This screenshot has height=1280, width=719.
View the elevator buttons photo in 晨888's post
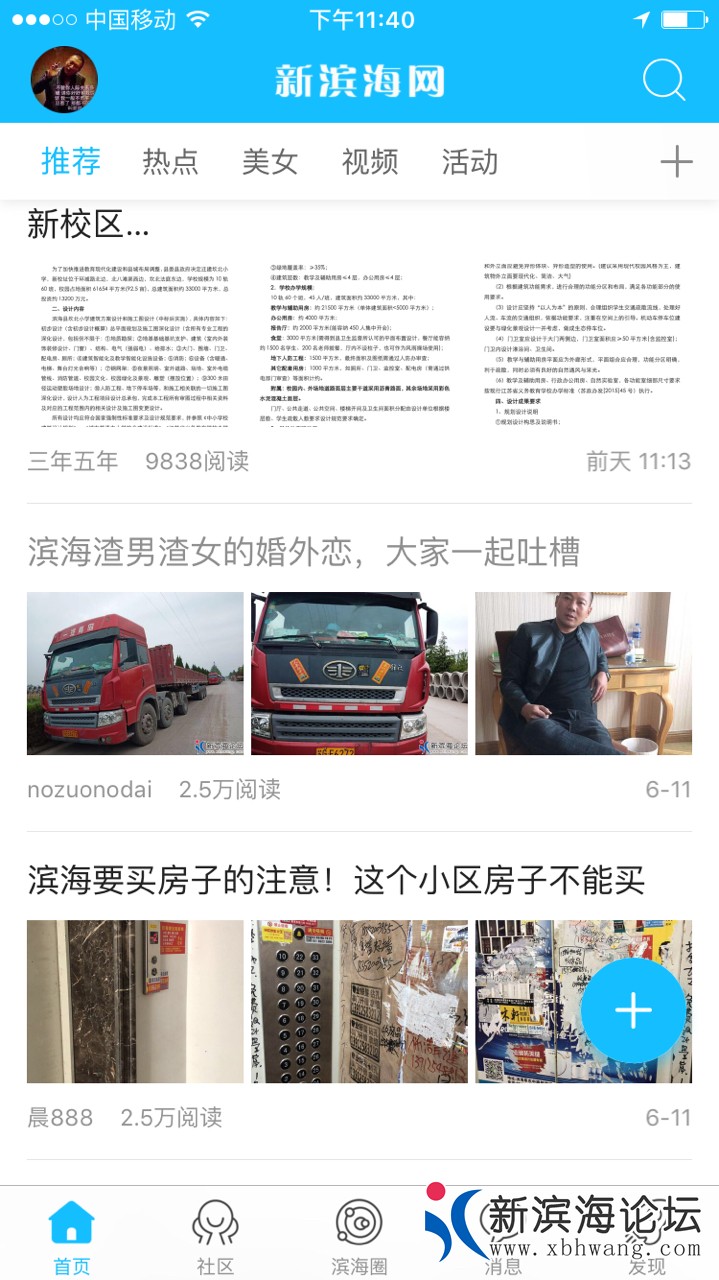pos(359,1001)
